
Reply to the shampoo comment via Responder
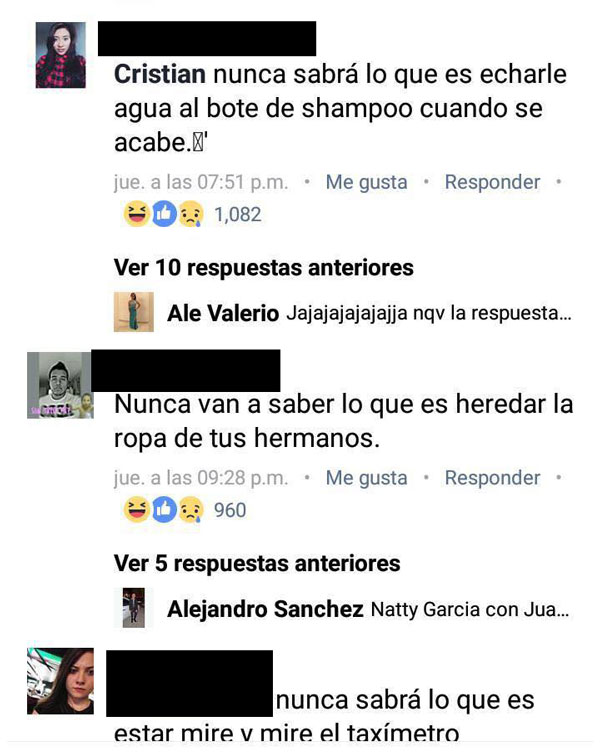(492, 182)
